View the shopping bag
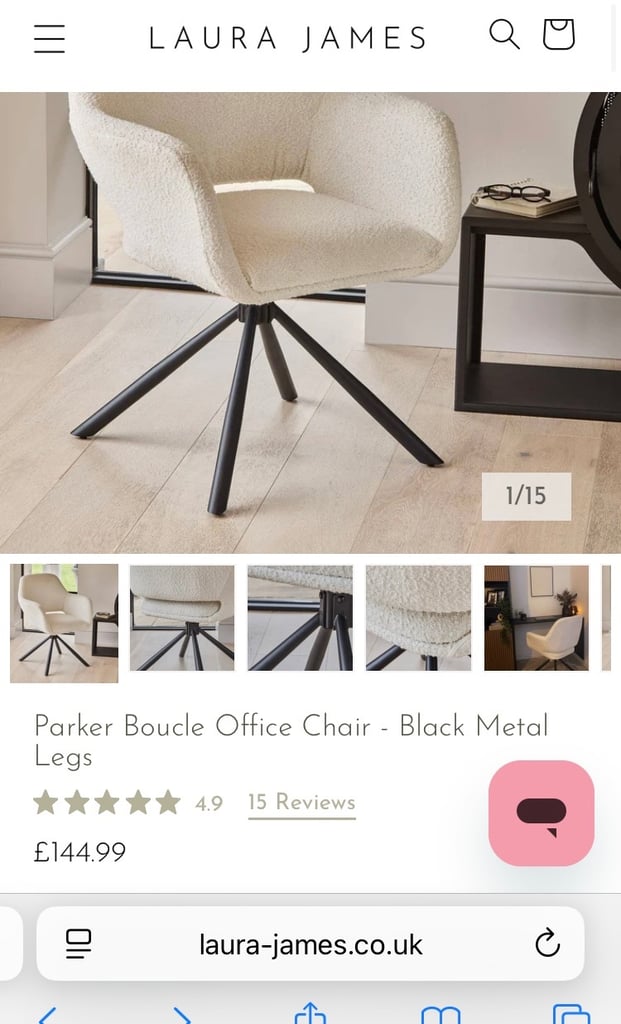621x1024 pixels. [x=559, y=34]
